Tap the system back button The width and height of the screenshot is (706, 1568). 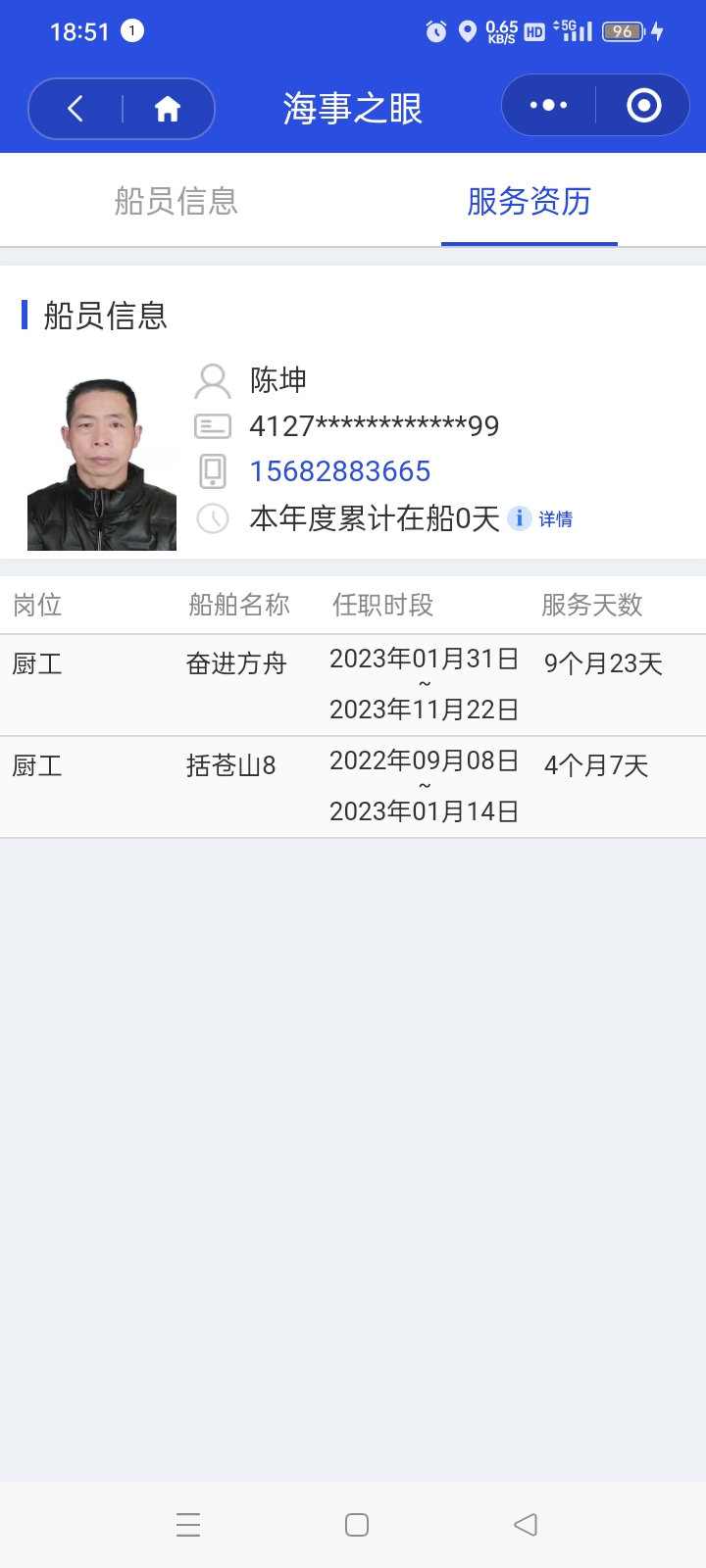point(526,1524)
